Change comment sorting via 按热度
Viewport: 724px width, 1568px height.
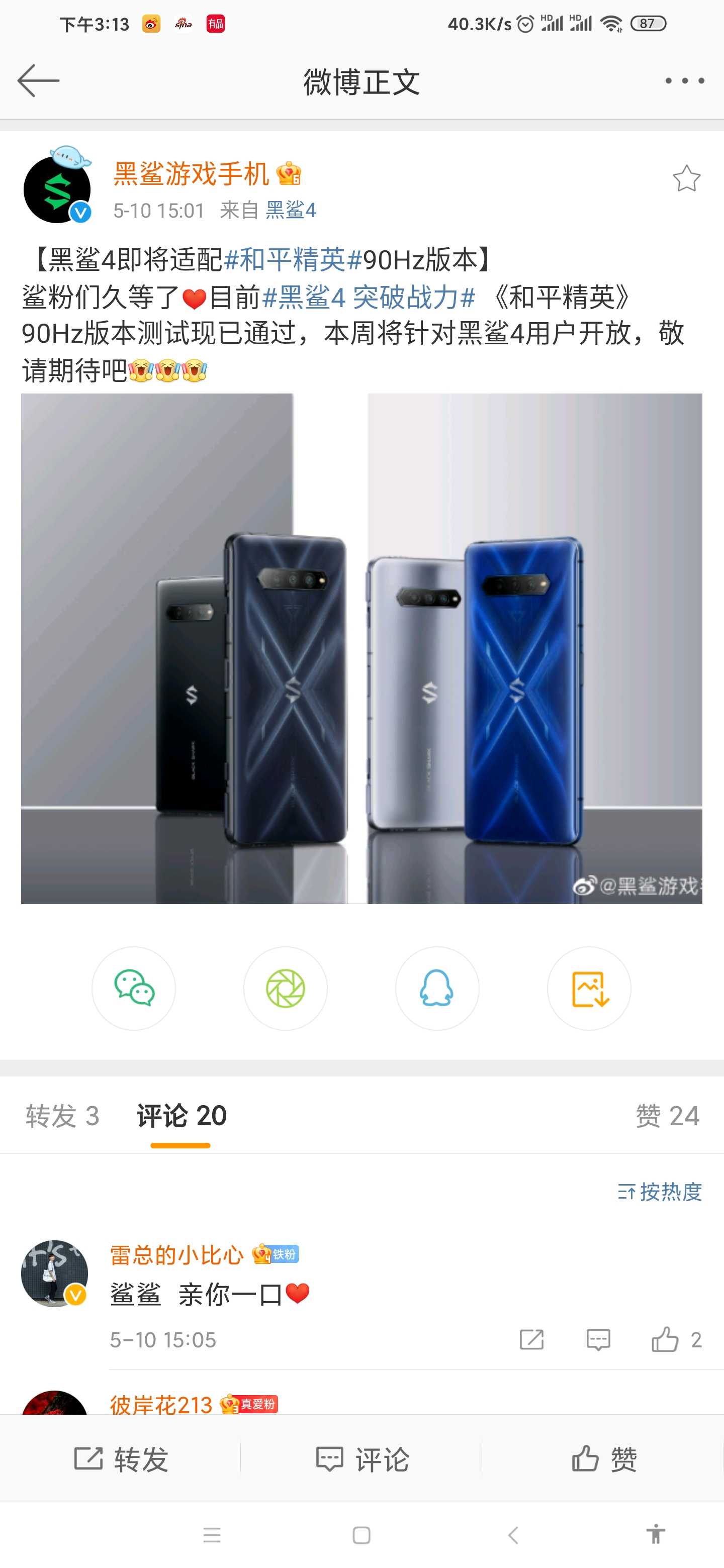(x=660, y=1191)
